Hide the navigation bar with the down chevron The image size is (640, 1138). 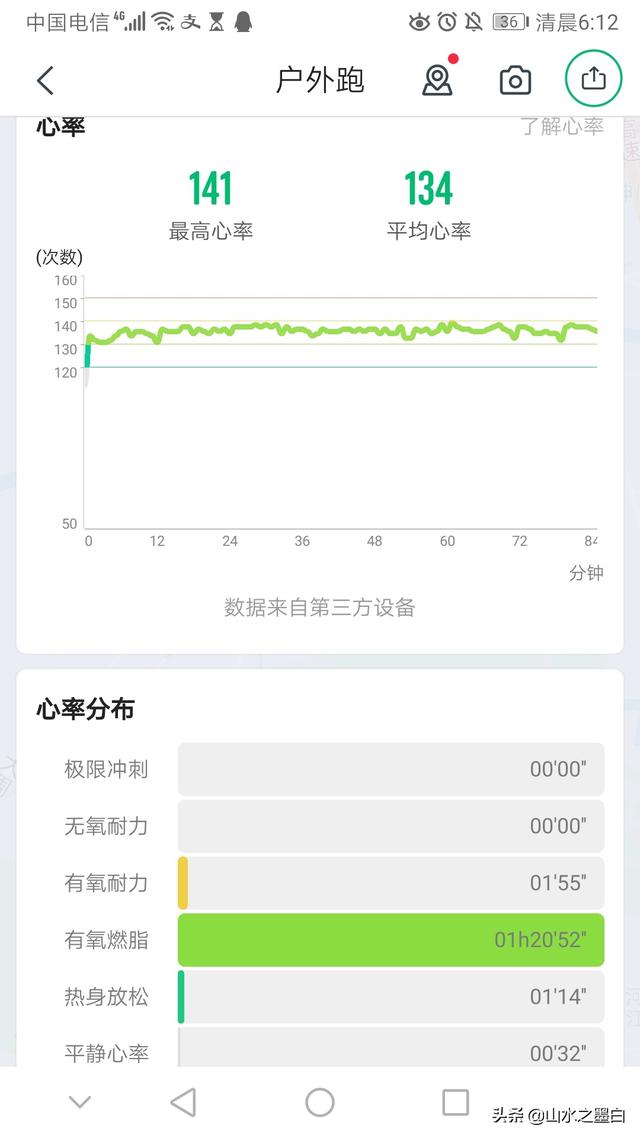tap(80, 1102)
